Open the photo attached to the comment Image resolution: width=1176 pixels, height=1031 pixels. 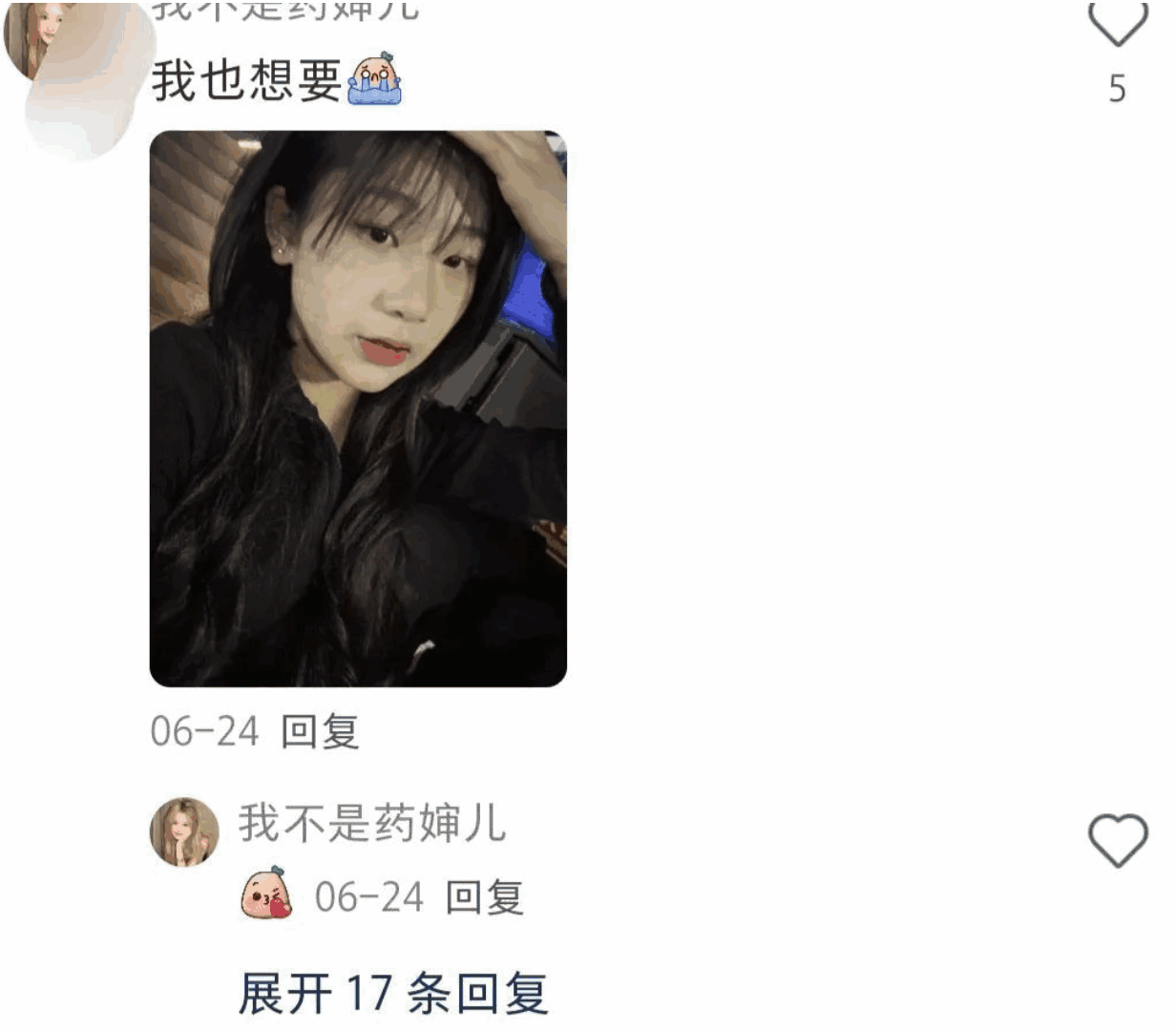(358, 409)
